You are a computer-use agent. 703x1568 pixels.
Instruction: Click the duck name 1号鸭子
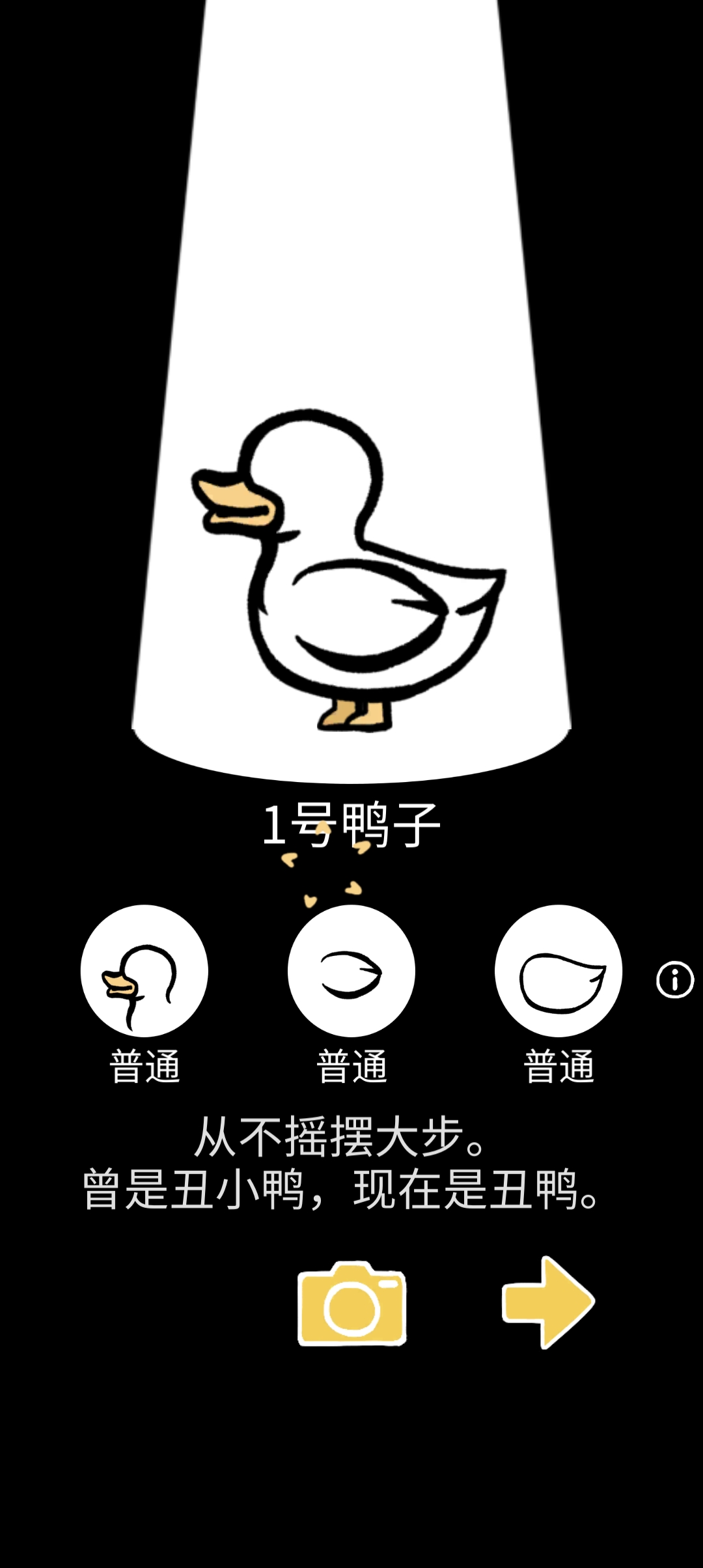tap(351, 824)
